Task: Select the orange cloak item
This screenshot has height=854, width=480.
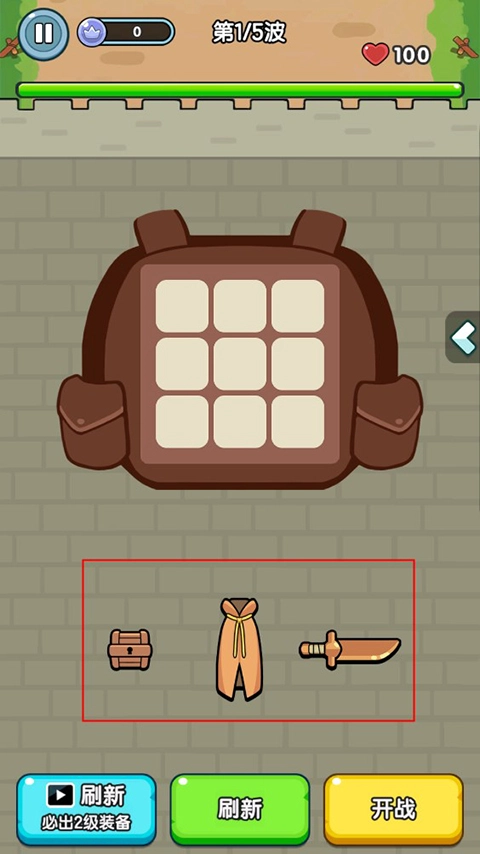Action: point(240,649)
